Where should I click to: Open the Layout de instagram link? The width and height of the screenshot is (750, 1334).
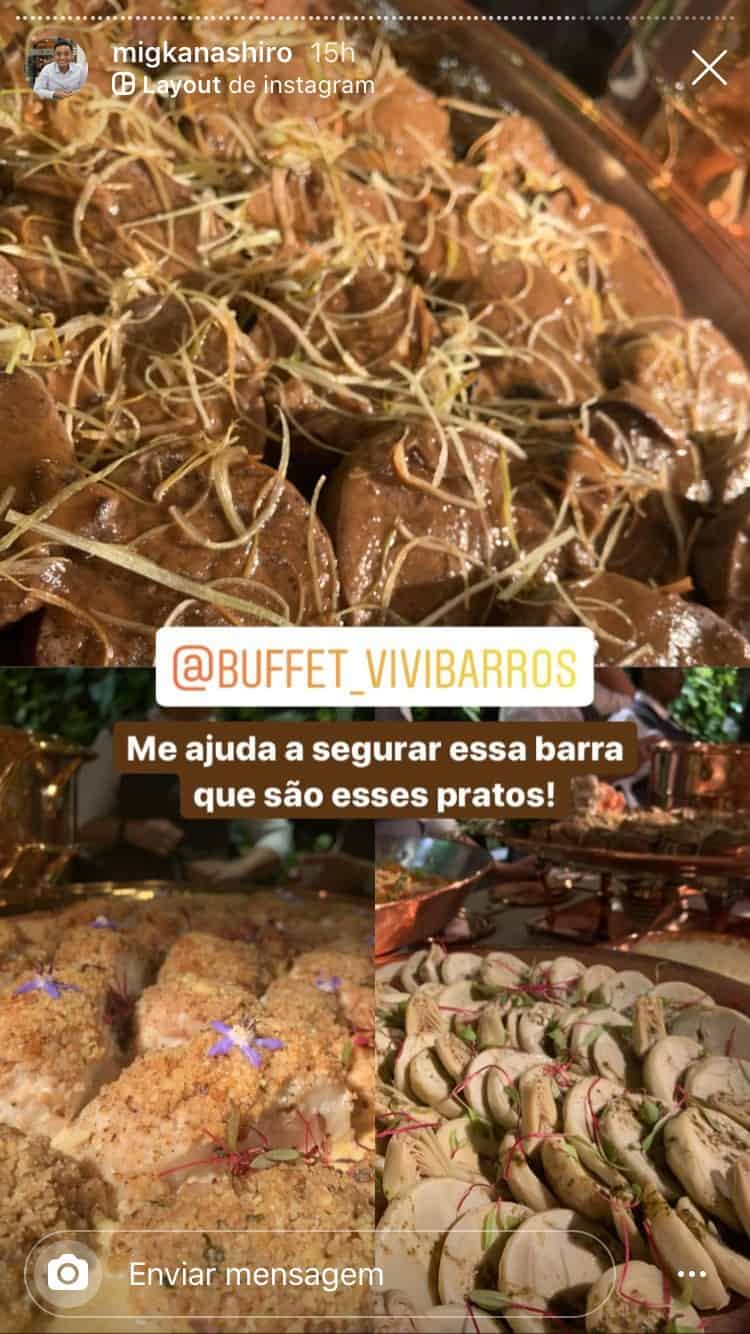[x=244, y=85]
